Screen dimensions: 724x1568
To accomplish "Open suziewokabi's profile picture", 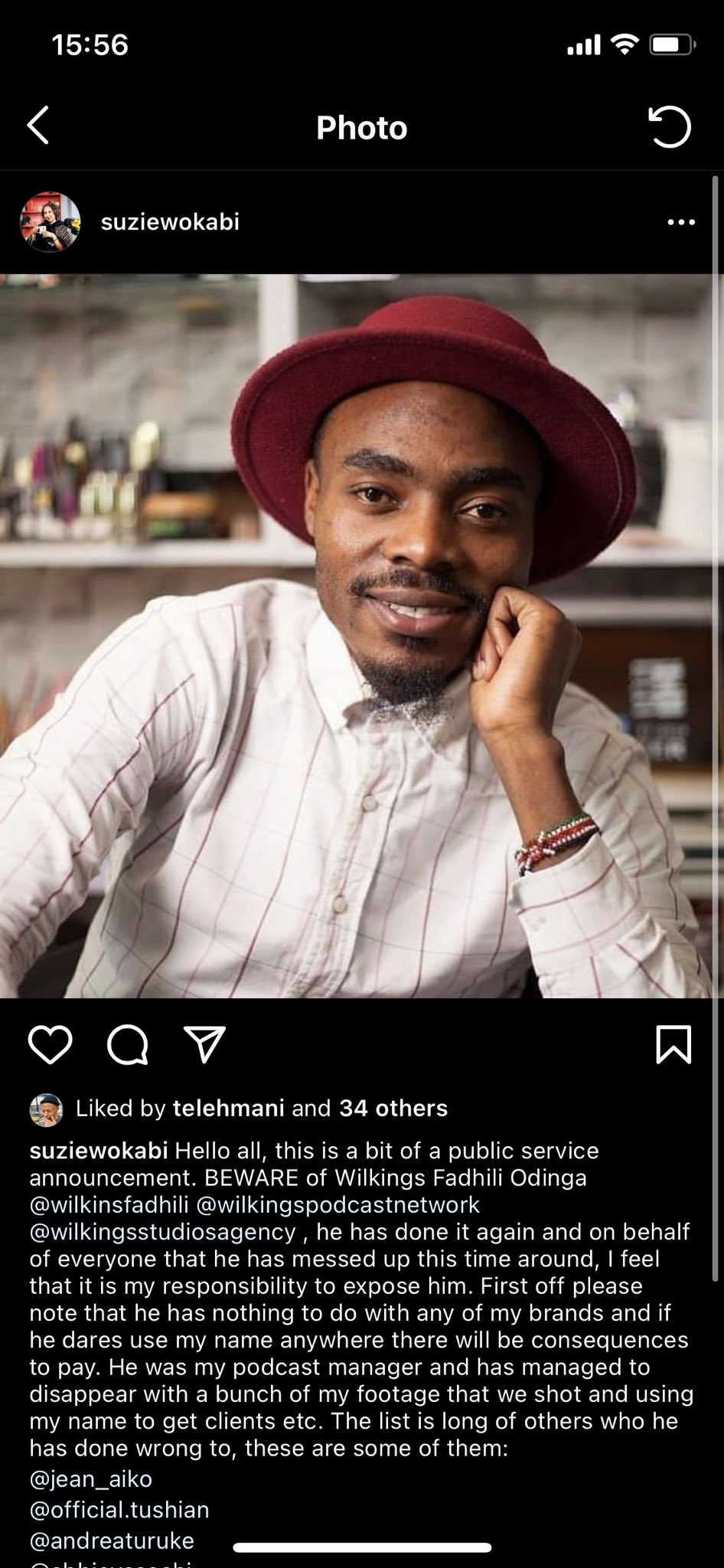I will pos(50,222).
